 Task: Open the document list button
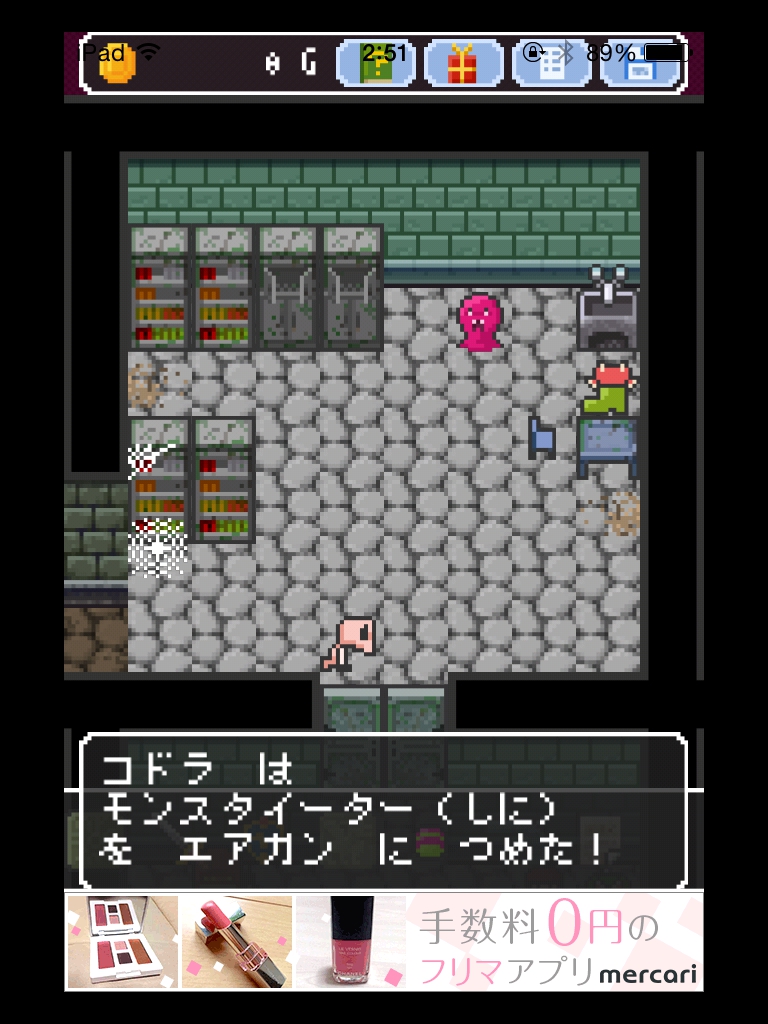pyautogui.click(x=551, y=64)
